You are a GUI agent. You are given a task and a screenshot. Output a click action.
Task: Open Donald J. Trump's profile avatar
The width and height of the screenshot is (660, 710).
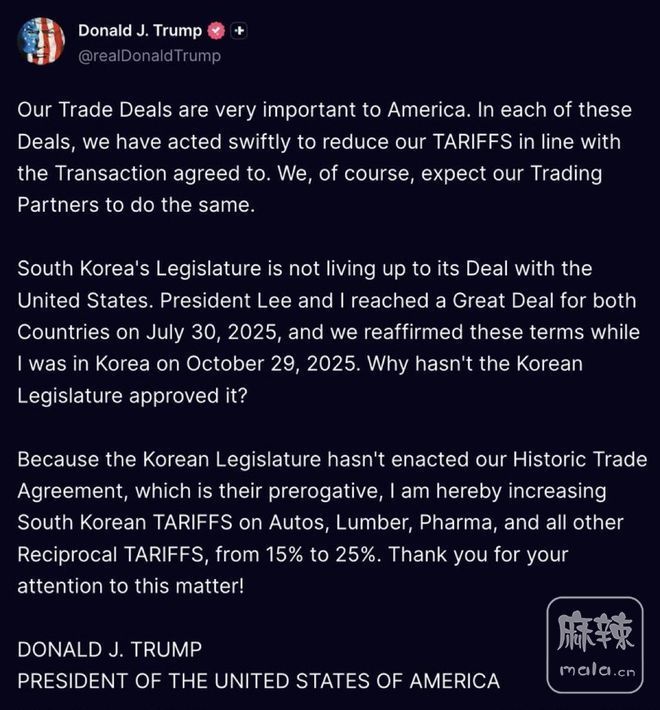click(41, 41)
